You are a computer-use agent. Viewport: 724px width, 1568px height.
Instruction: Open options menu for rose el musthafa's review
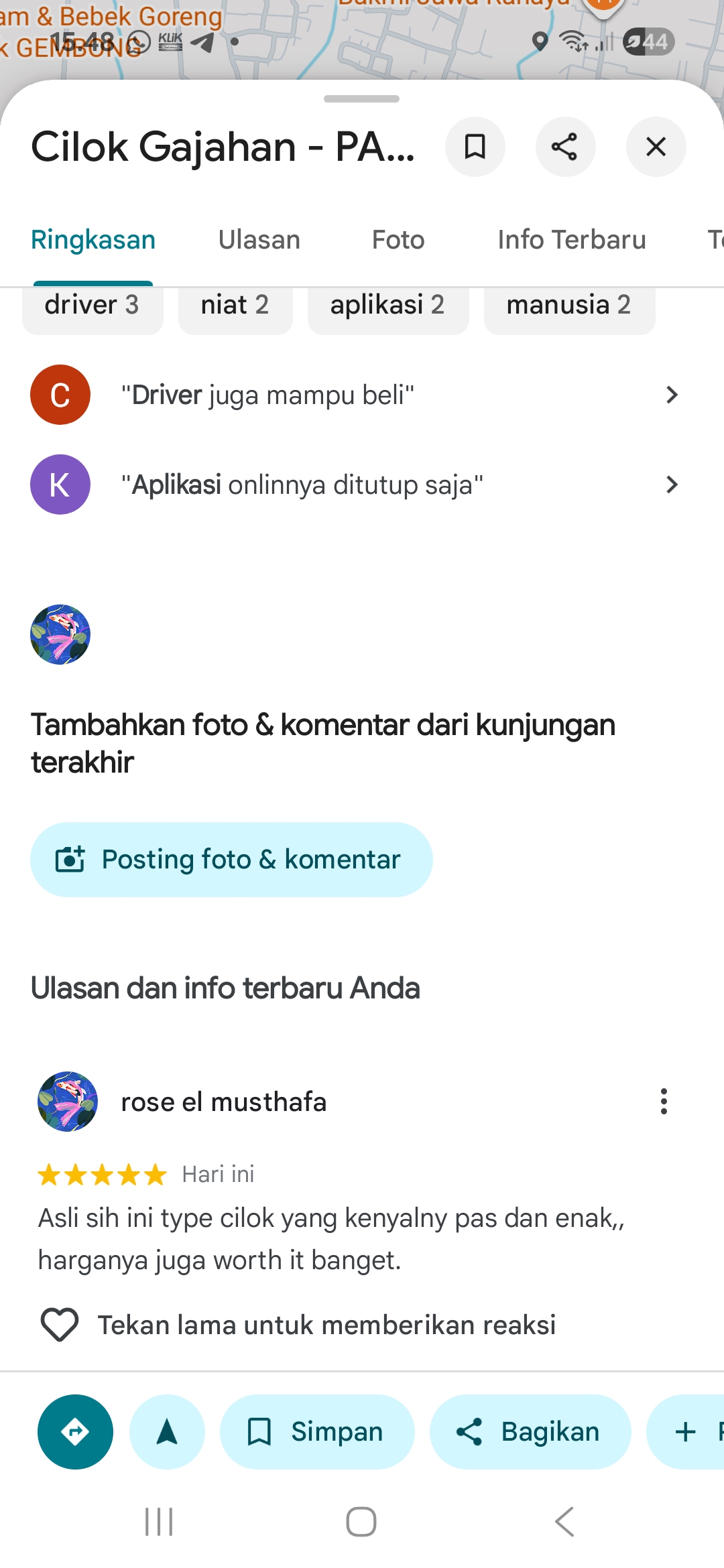(x=664, y=1102)
